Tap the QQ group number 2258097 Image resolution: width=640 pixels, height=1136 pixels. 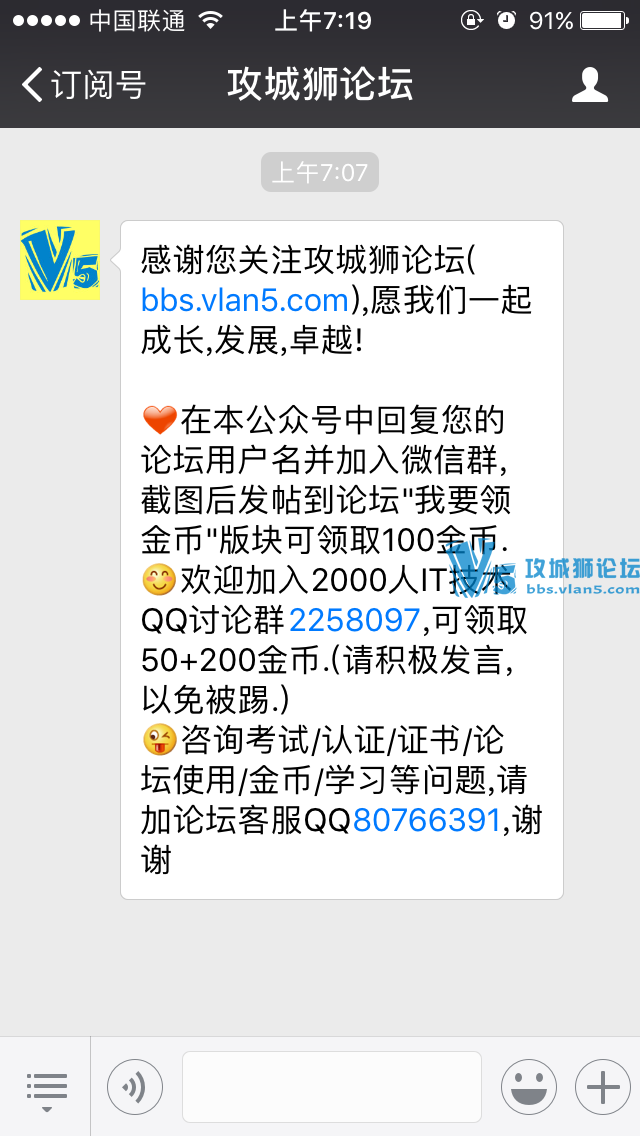click(x=354, y=620)
